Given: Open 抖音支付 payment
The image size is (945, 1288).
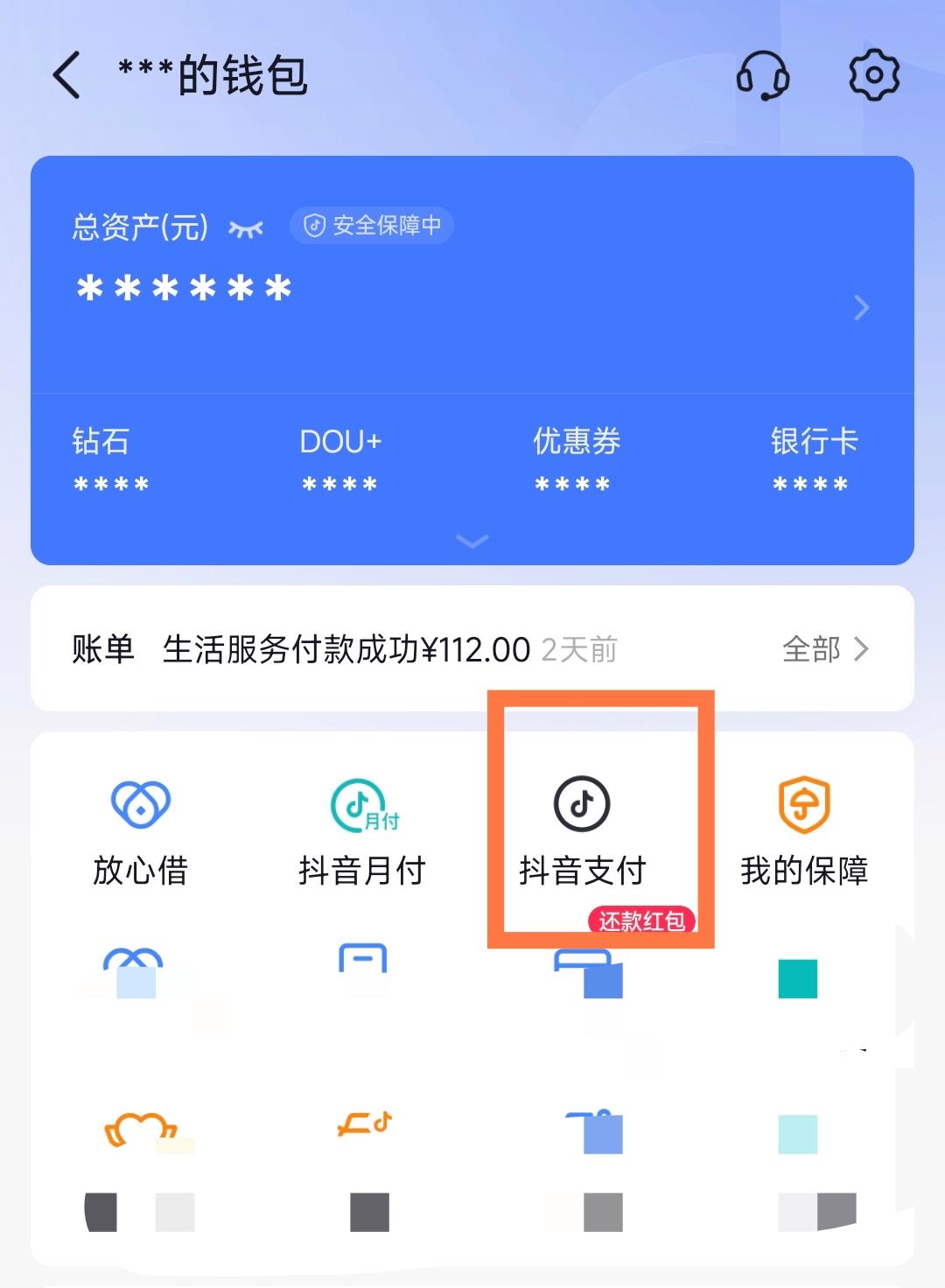Looking at the screenshot, I should pyautogui.click(x=583, y=831).
